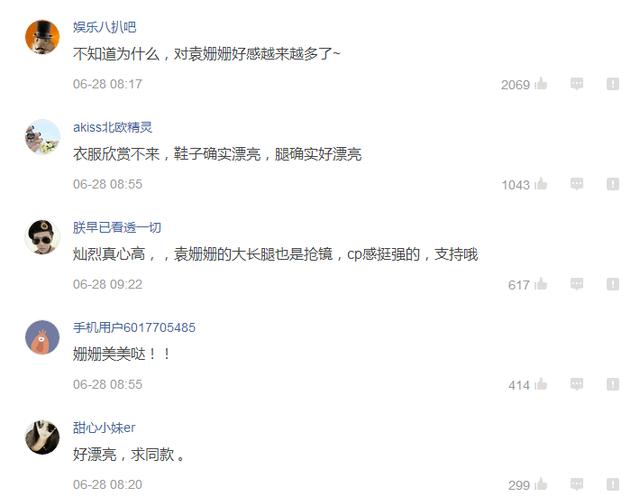
Task: Report the comment from 娱乐八扒吧
Action: tap(613, 85)
